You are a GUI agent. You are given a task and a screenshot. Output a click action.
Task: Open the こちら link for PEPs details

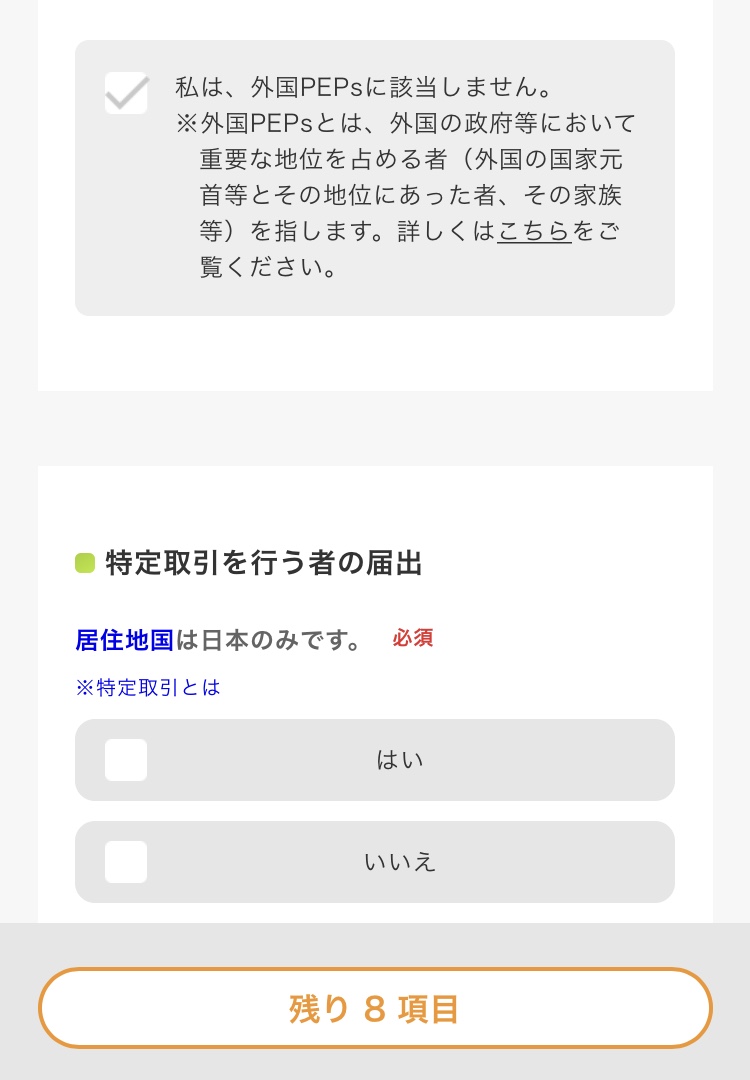click(534, 231)
